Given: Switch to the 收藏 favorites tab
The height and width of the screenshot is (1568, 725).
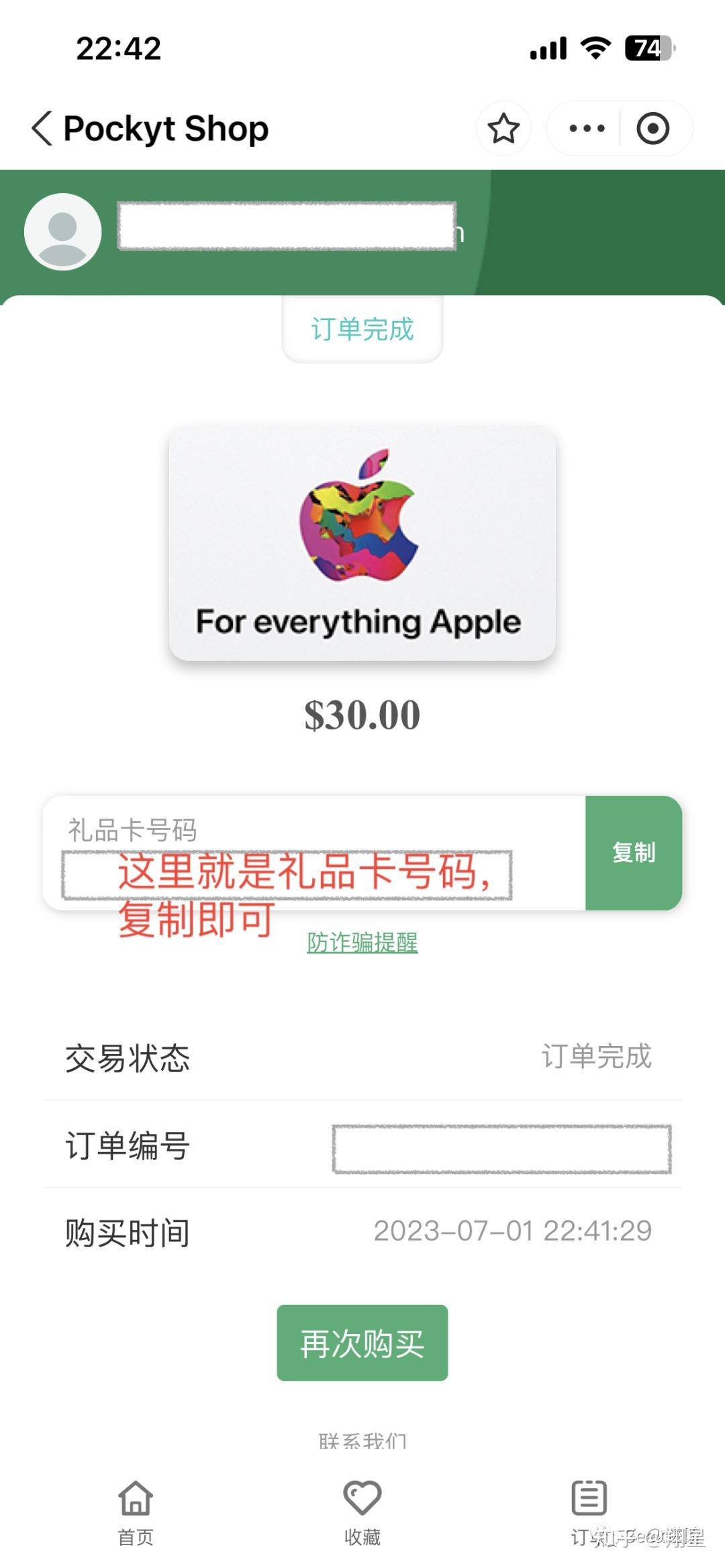Looking at the screenshot, I should click(x=362, y=1513).
